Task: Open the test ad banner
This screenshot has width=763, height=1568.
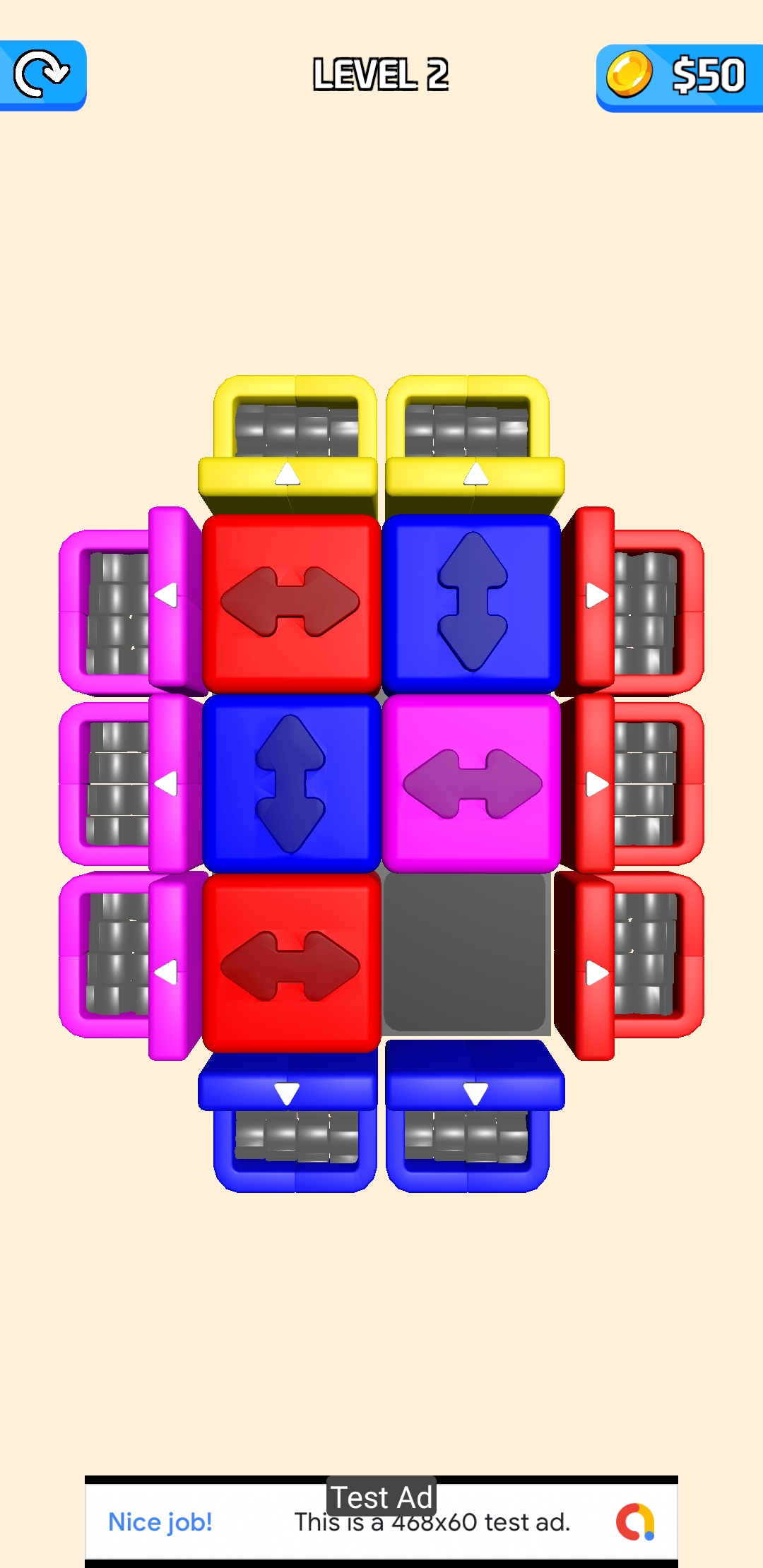Action: click(x=381, y=1520)
